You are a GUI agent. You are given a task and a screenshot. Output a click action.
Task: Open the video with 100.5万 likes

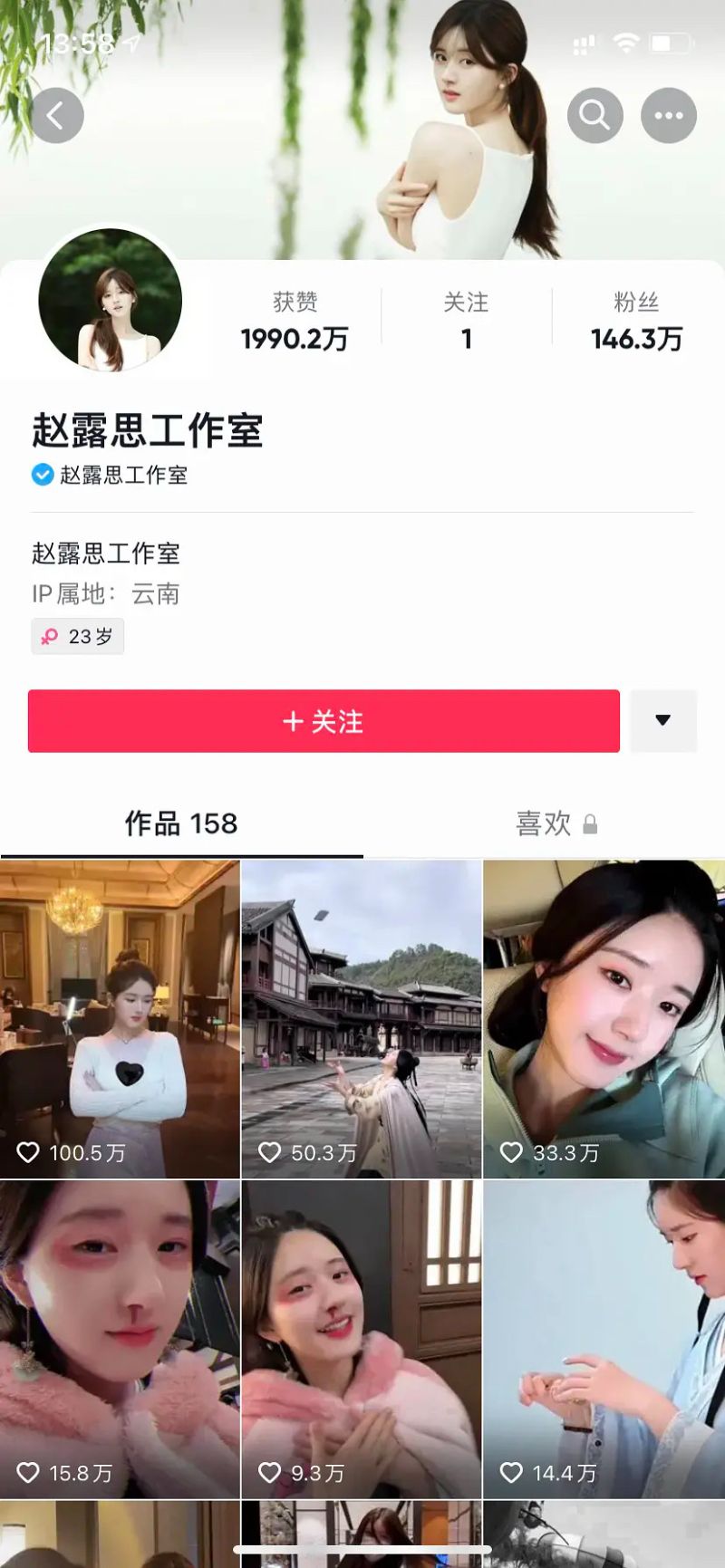pyautogui.click(x=120, y=1019)
